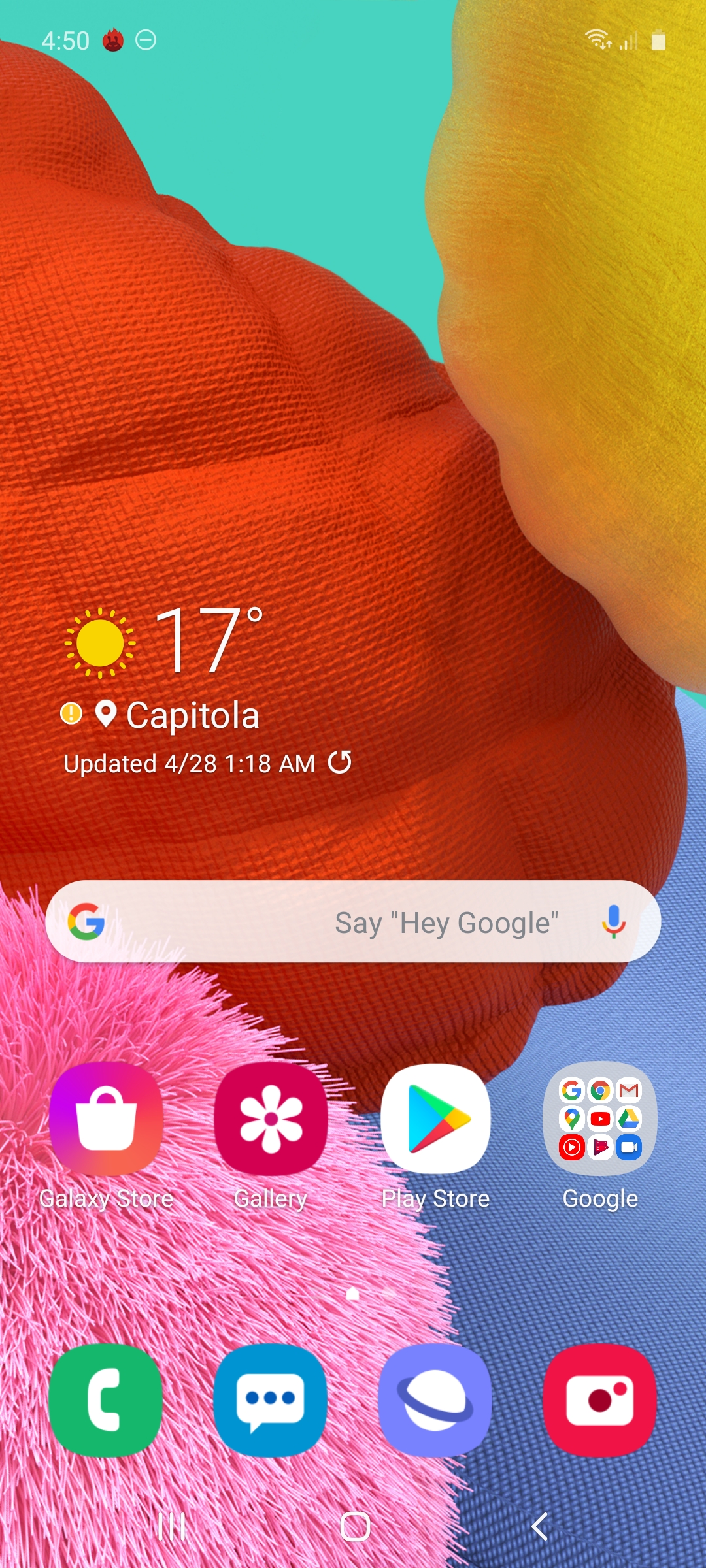Open the Capitola weather details
This screenshot has height=1568, width=706.
[193, 715]
